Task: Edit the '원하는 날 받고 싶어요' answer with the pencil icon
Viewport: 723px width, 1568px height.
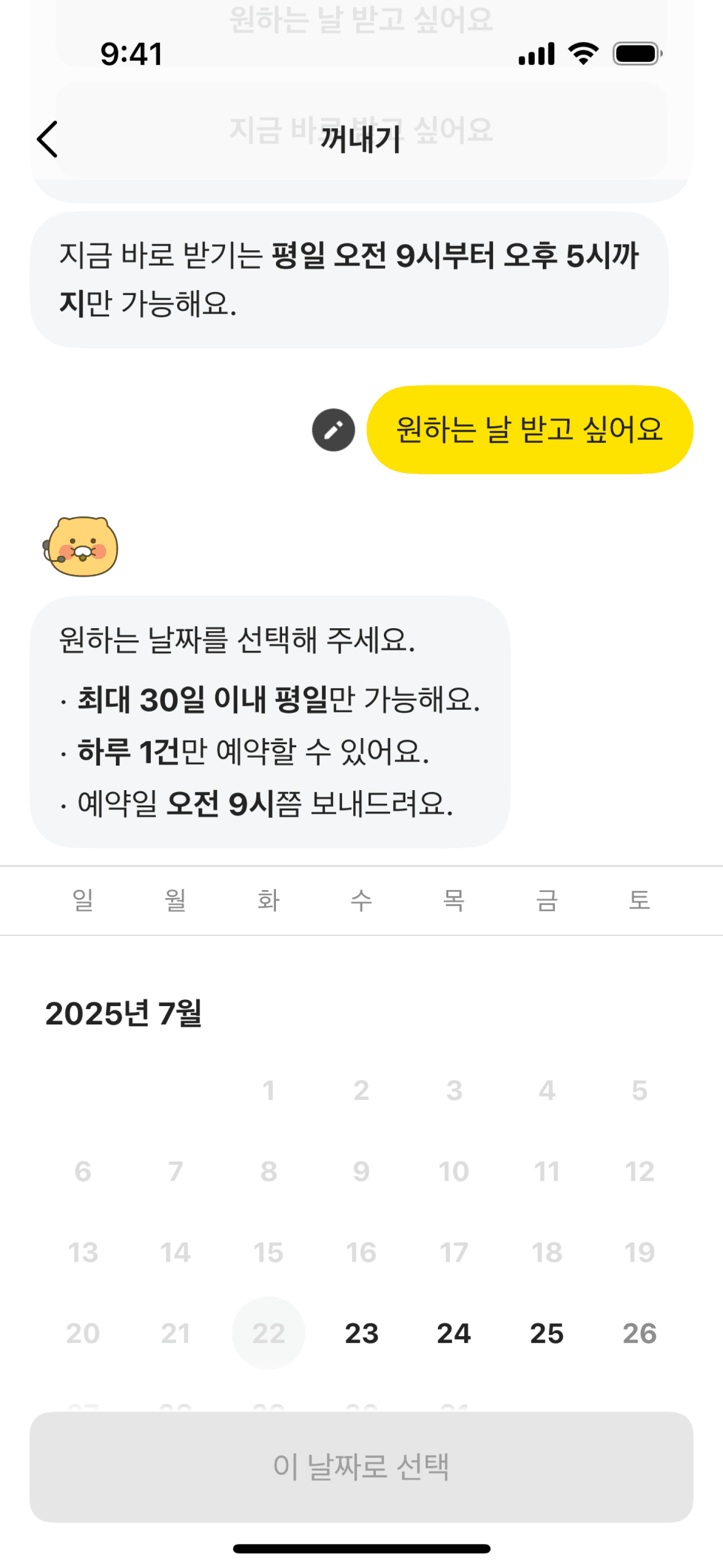Action: [x=333, y=430]
